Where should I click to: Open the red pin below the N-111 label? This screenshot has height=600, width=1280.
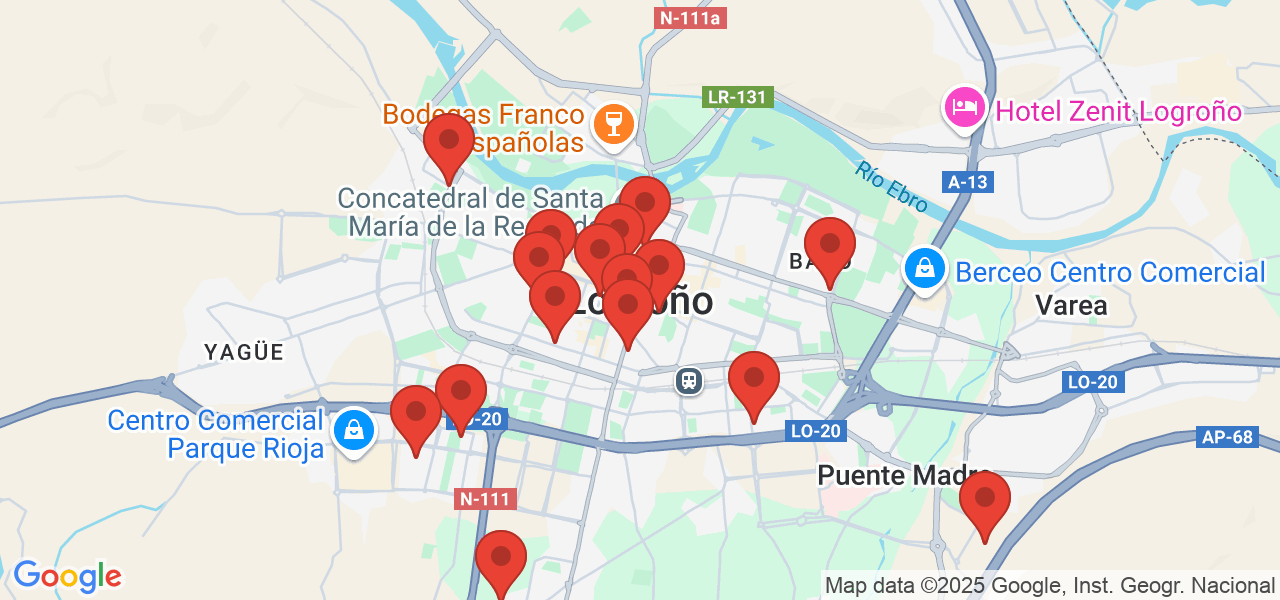(500, 558)
